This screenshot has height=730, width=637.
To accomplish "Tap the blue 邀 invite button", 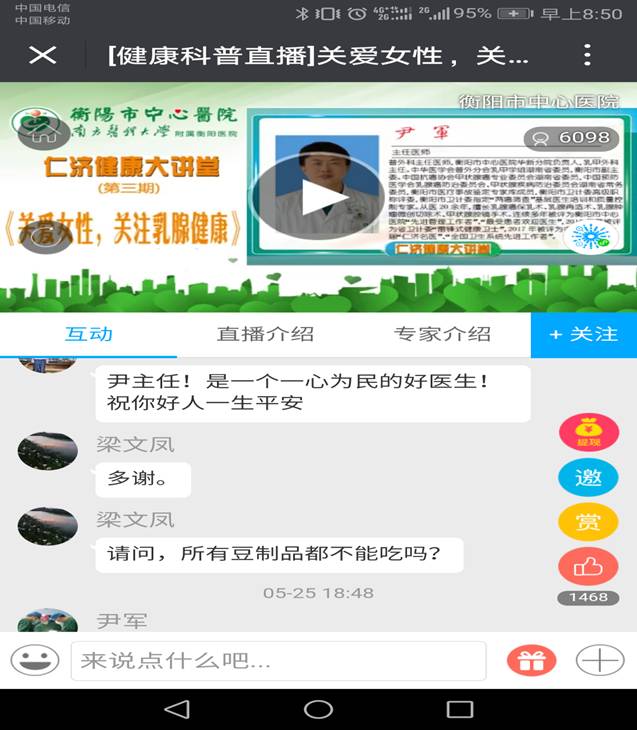I will 588,477.
